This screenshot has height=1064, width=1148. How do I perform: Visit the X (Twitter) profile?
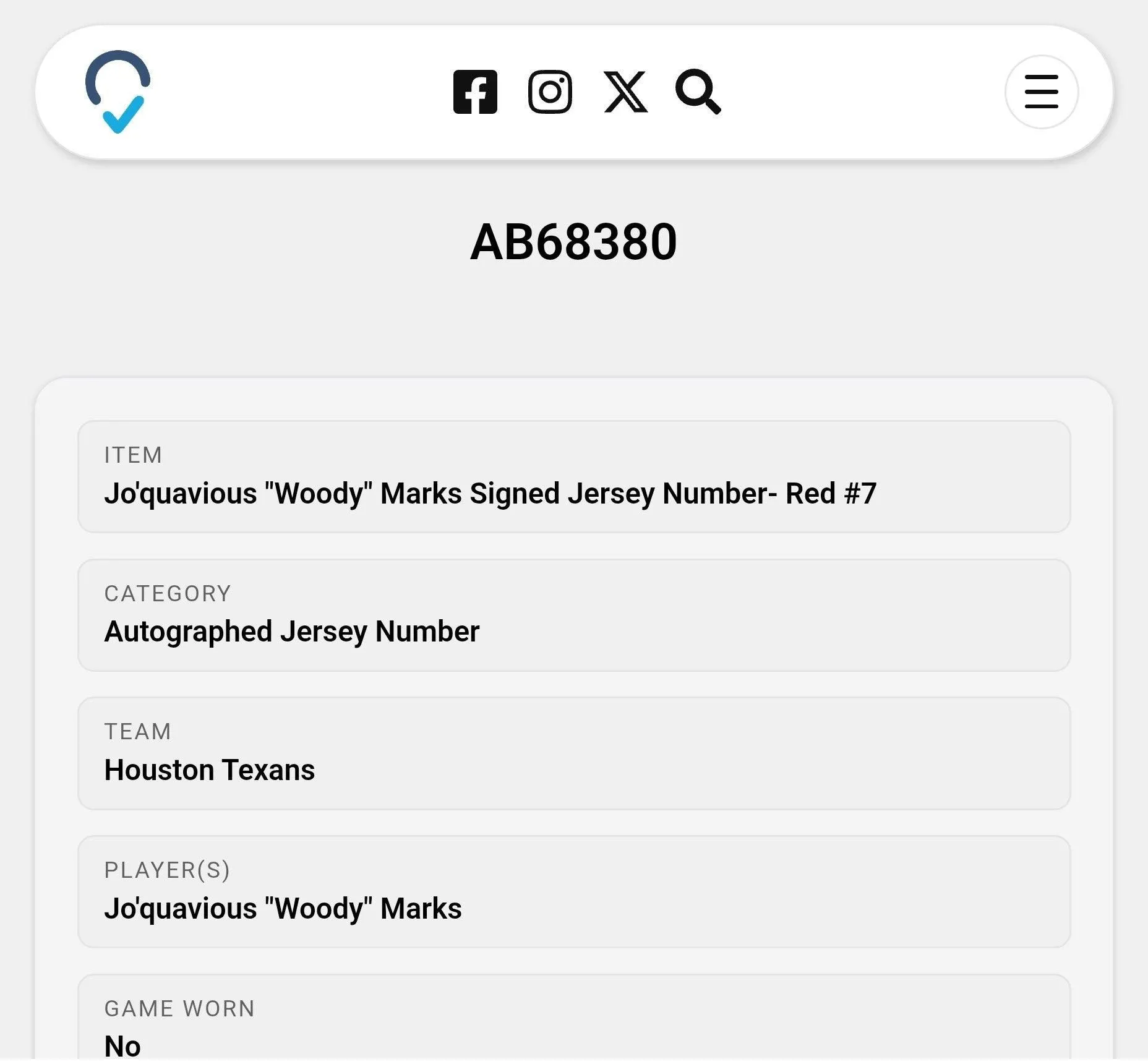(x=625, y=92)
